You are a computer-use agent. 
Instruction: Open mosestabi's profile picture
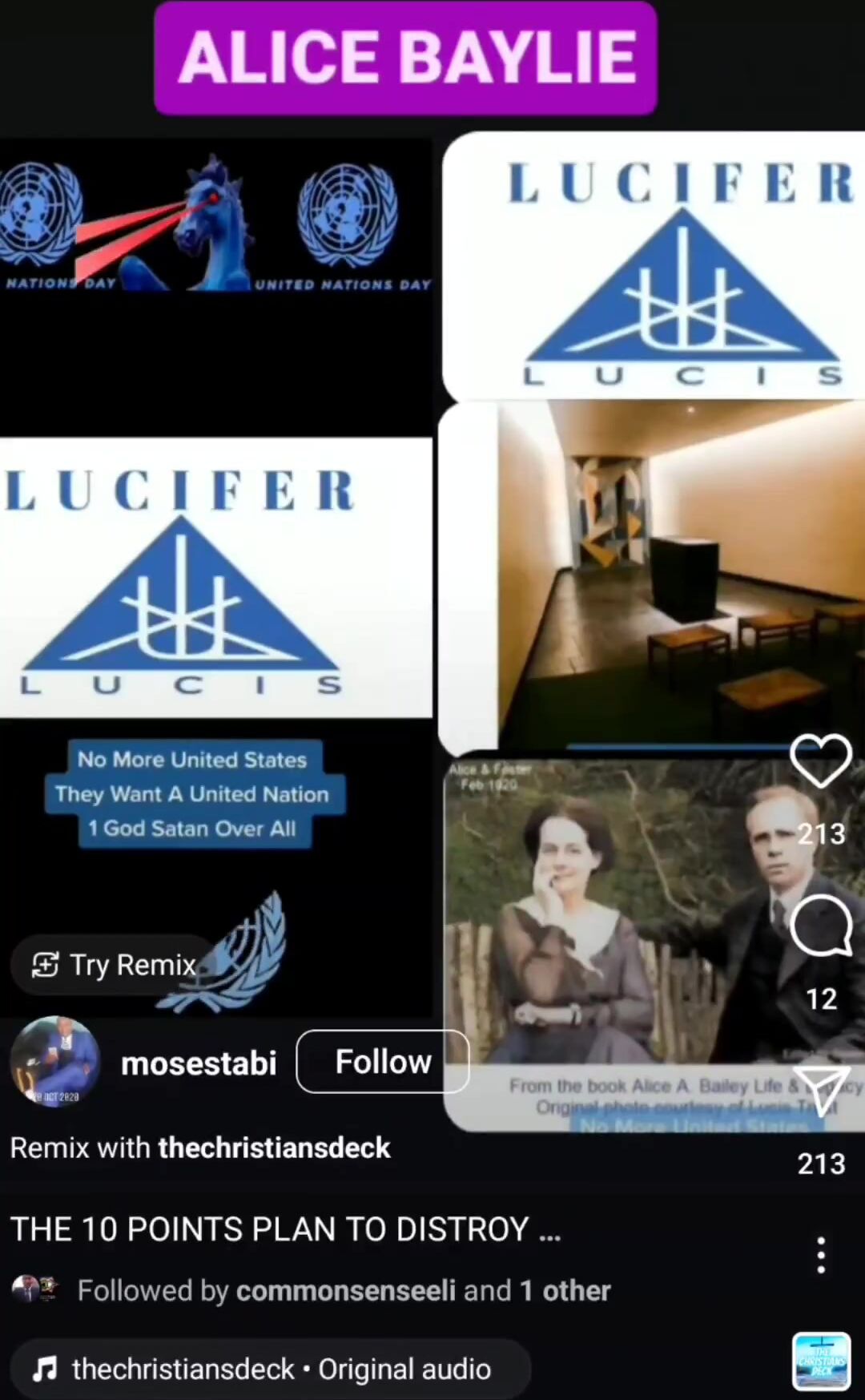pyautogui.click(x=55, y=1062)
